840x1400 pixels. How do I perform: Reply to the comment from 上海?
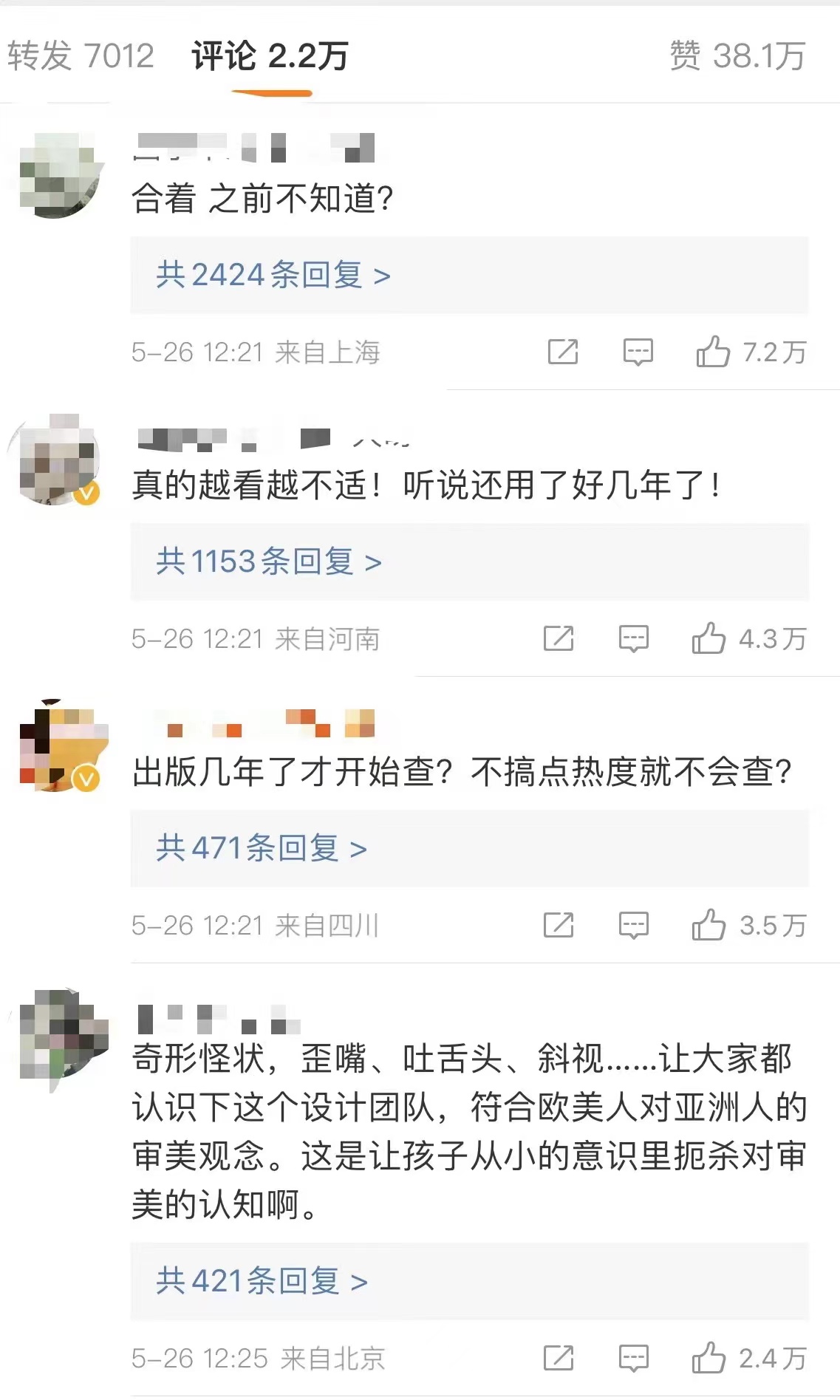[x=638, y=352]
